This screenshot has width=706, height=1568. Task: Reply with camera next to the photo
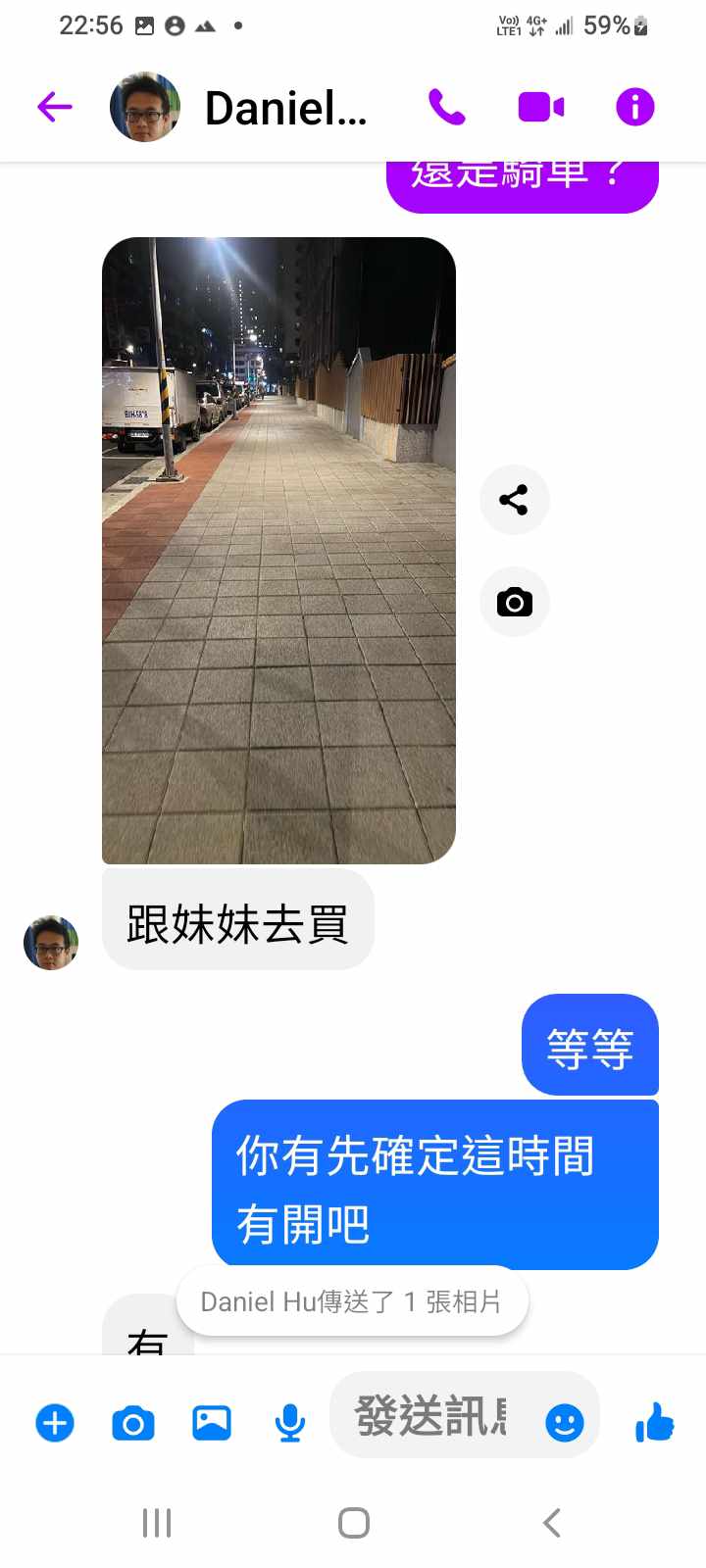tap(514, 602)
